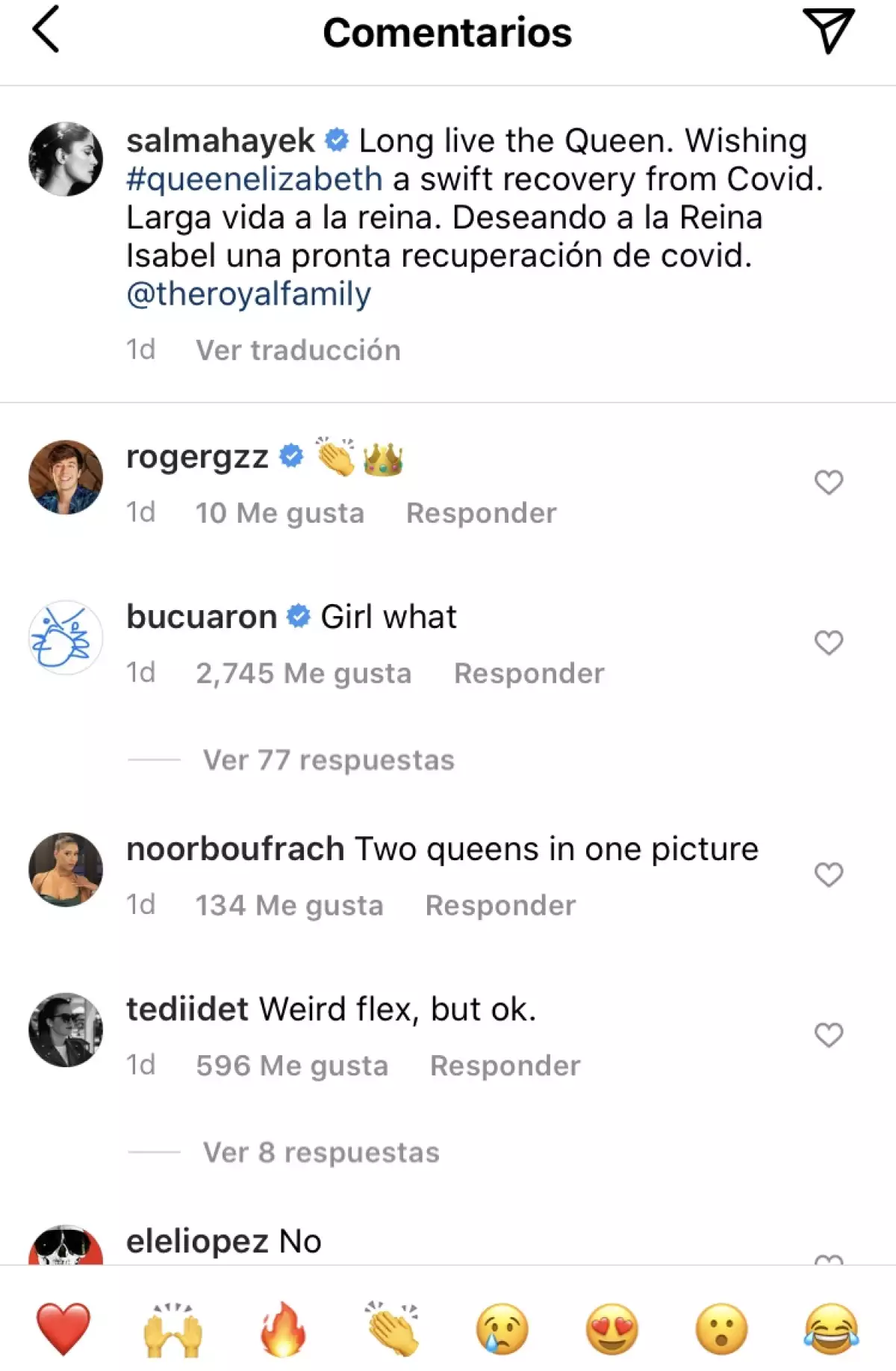Open @theroyalfamily profile mention
896x1371 pixels.
click(x=249, y=294)
